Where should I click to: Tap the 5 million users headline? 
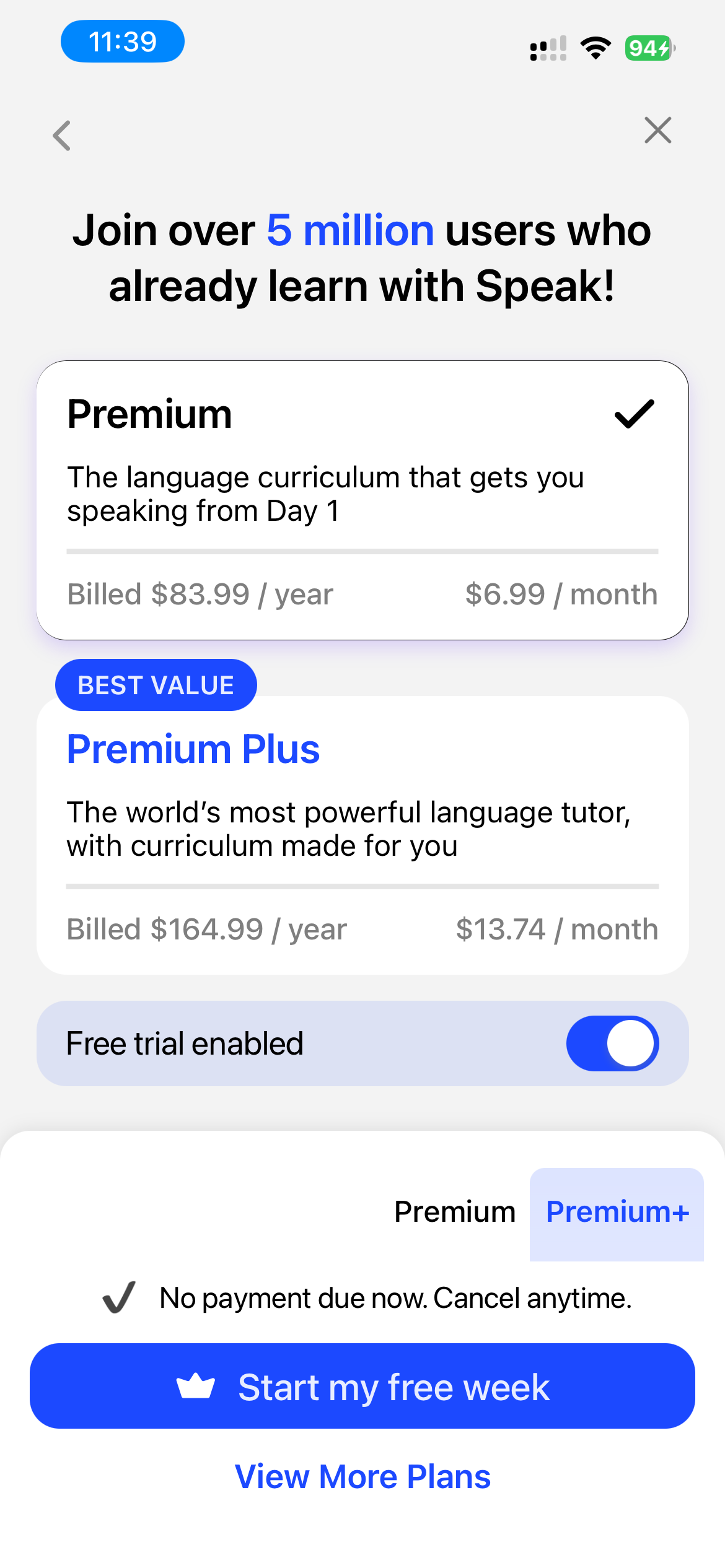(362, 257)
